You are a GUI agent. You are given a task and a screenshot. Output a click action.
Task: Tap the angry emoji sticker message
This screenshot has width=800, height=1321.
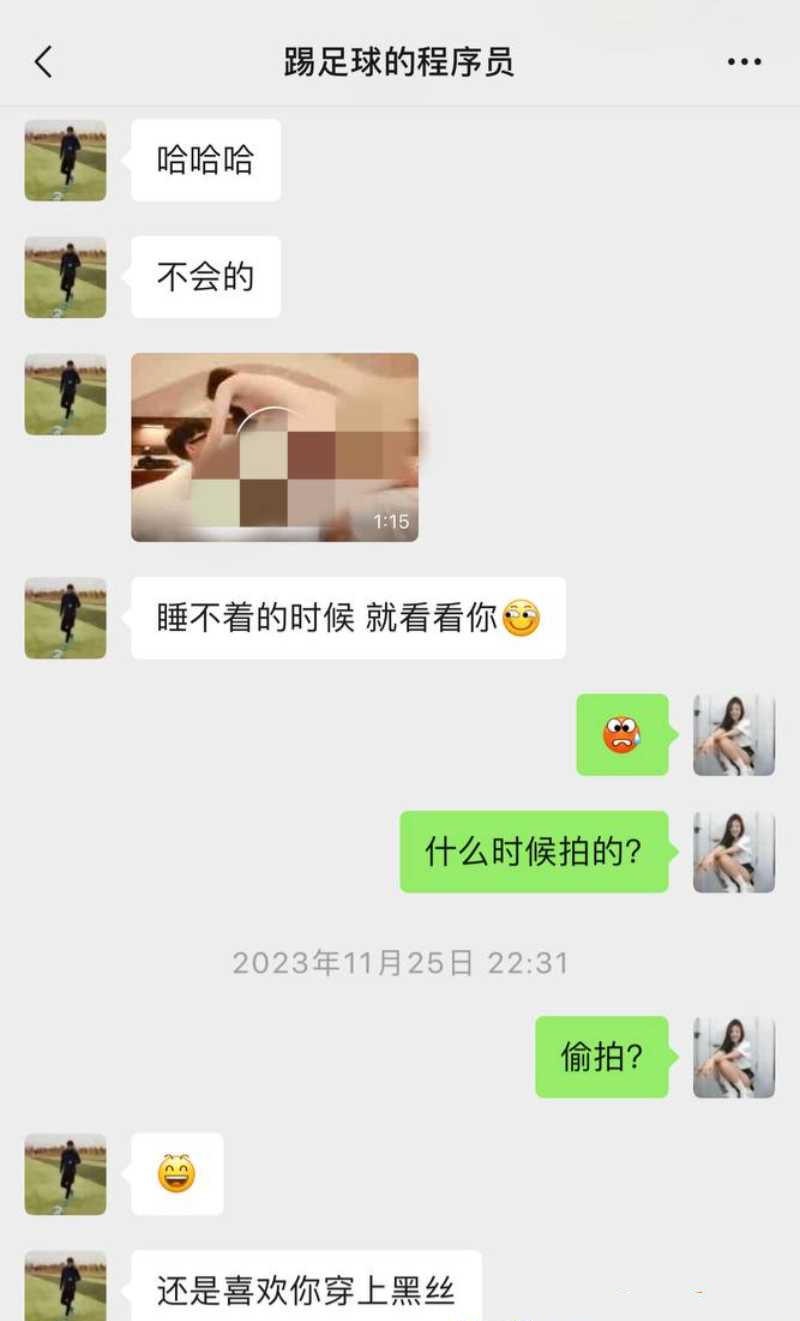tap(622, 737)
